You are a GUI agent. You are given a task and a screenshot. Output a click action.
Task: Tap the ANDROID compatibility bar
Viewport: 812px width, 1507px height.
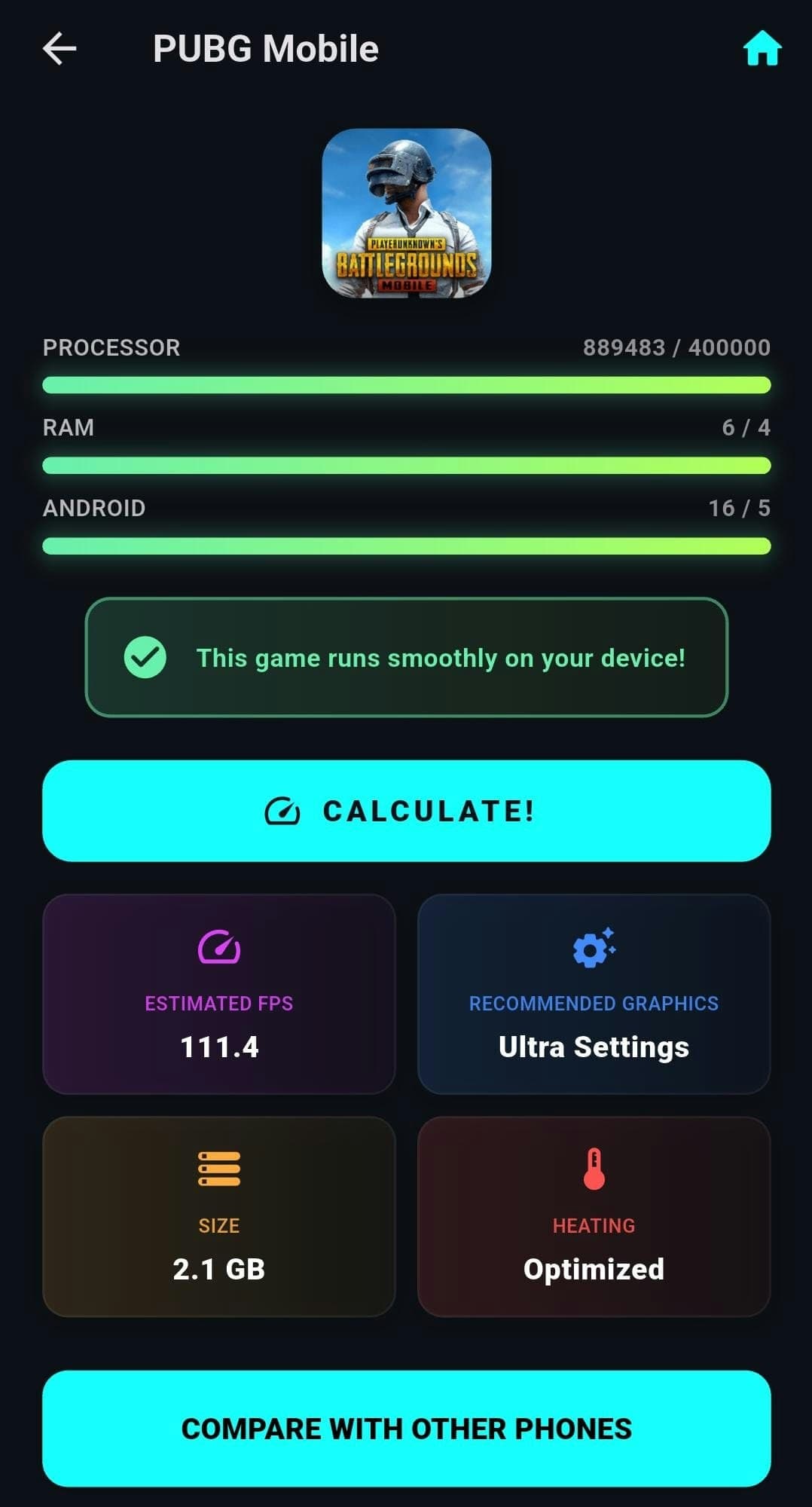(405, 544)
